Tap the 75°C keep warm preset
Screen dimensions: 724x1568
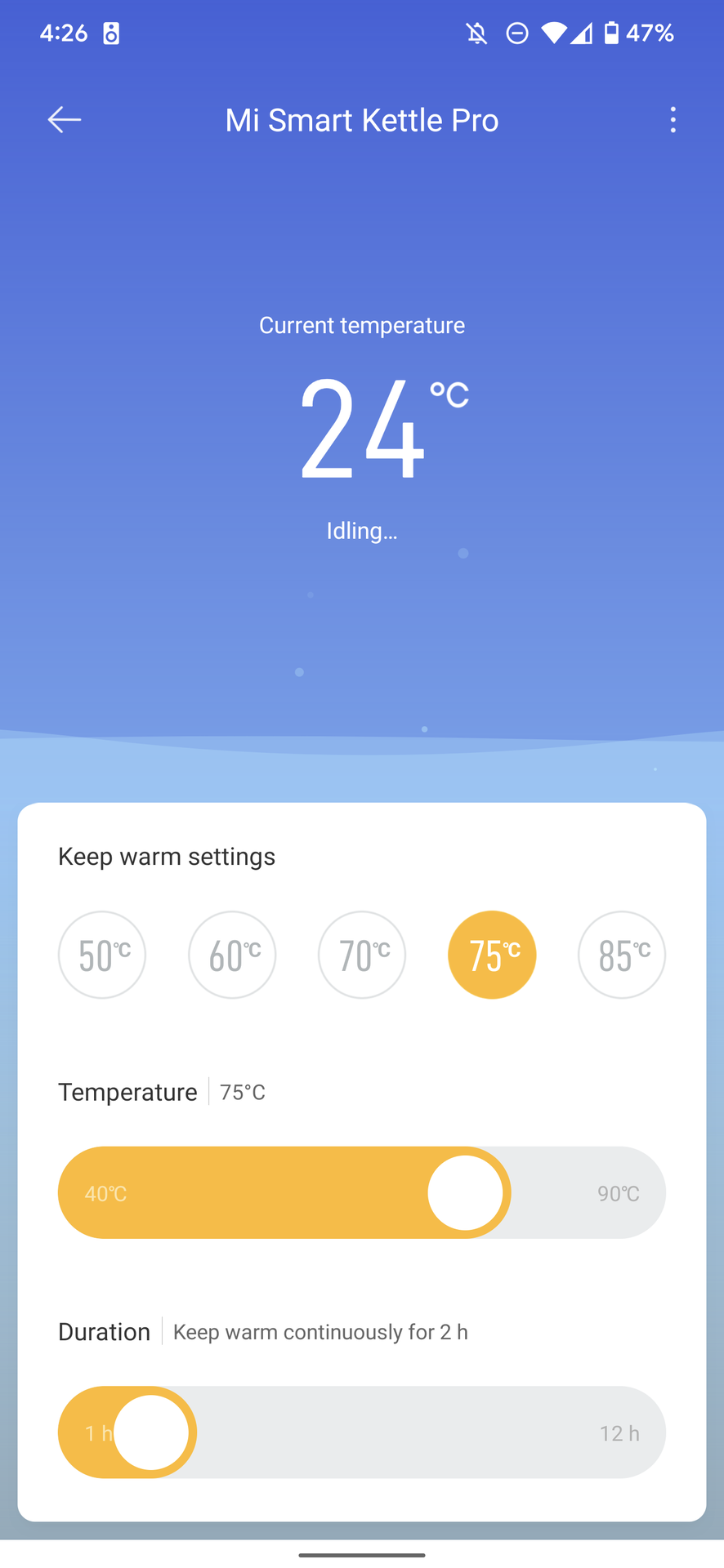[492, 955]
